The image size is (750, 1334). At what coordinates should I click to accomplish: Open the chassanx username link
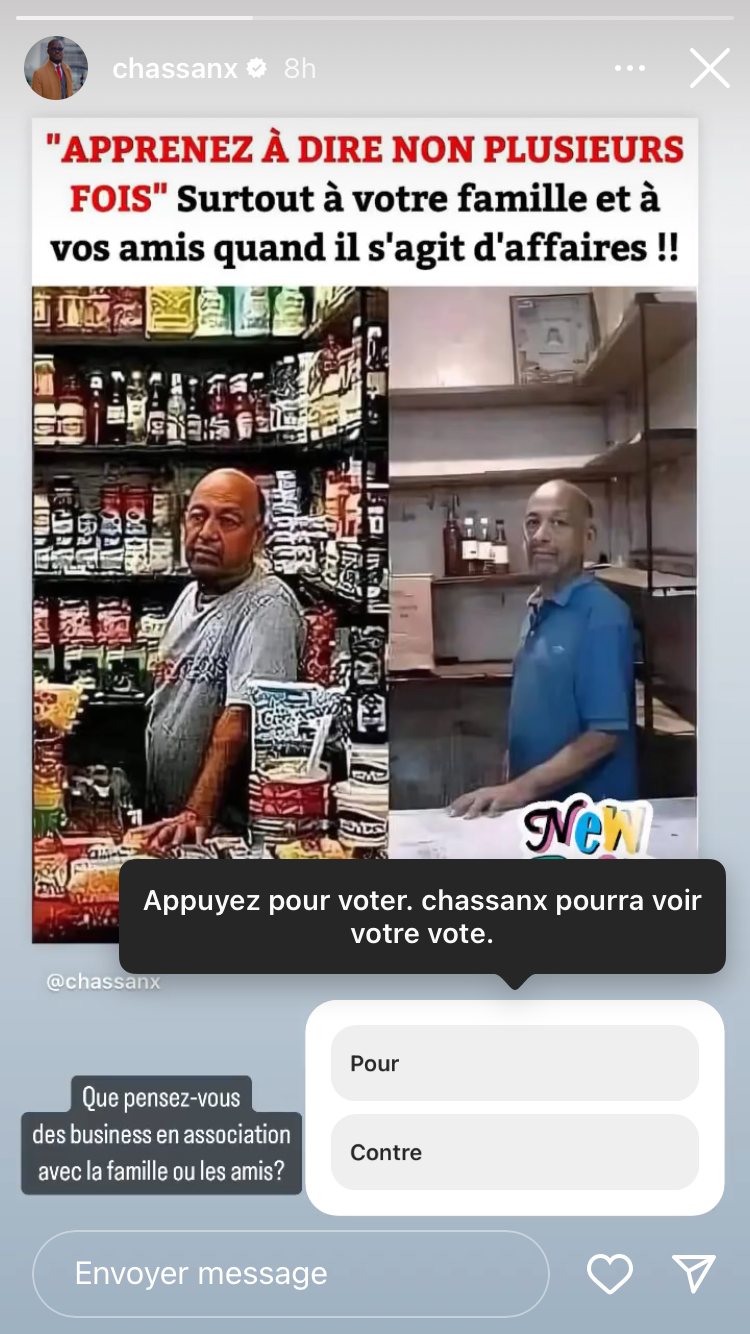click(175, 68)
